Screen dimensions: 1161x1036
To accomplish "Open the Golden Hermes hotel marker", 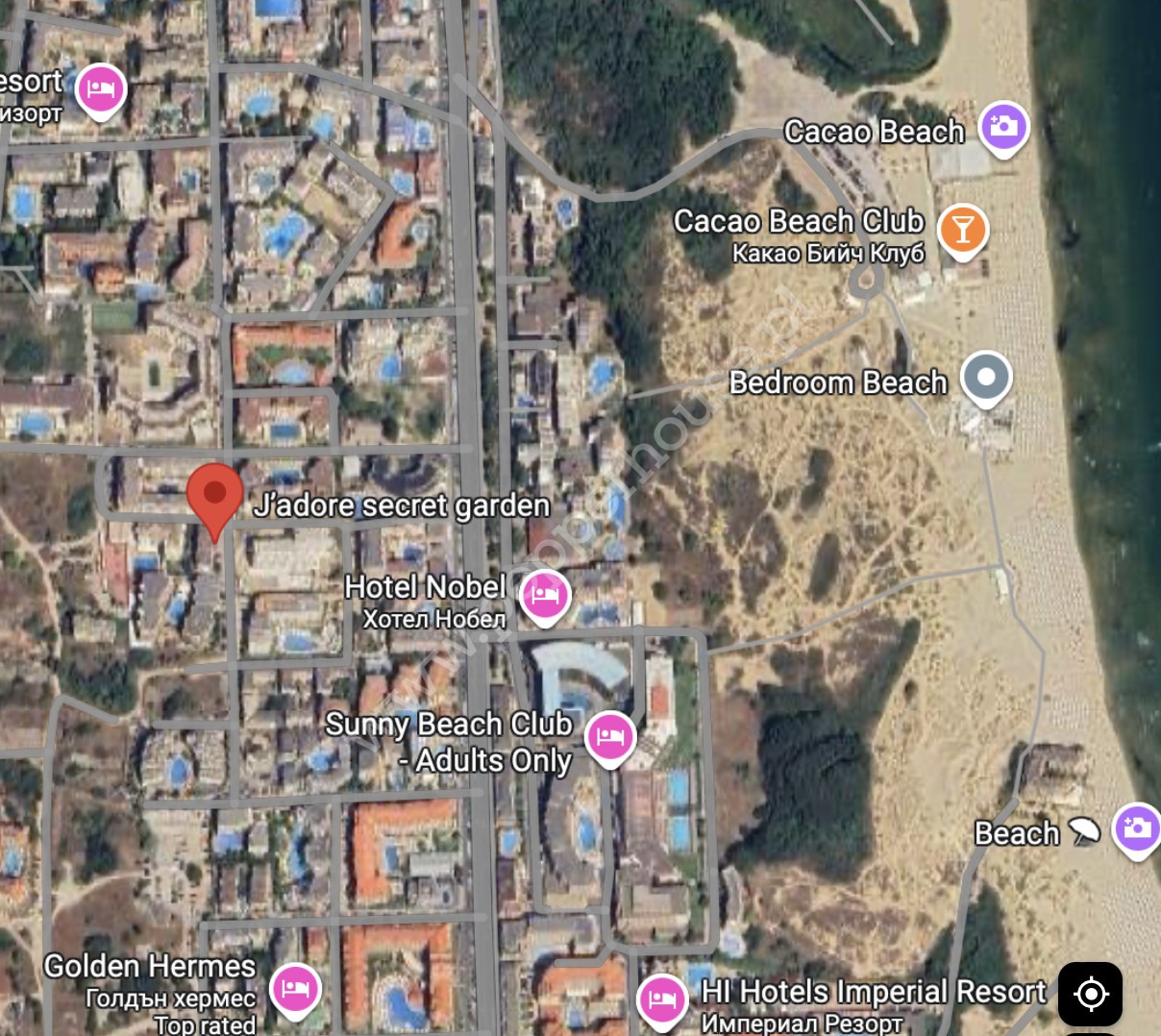I will pos(295,990).
